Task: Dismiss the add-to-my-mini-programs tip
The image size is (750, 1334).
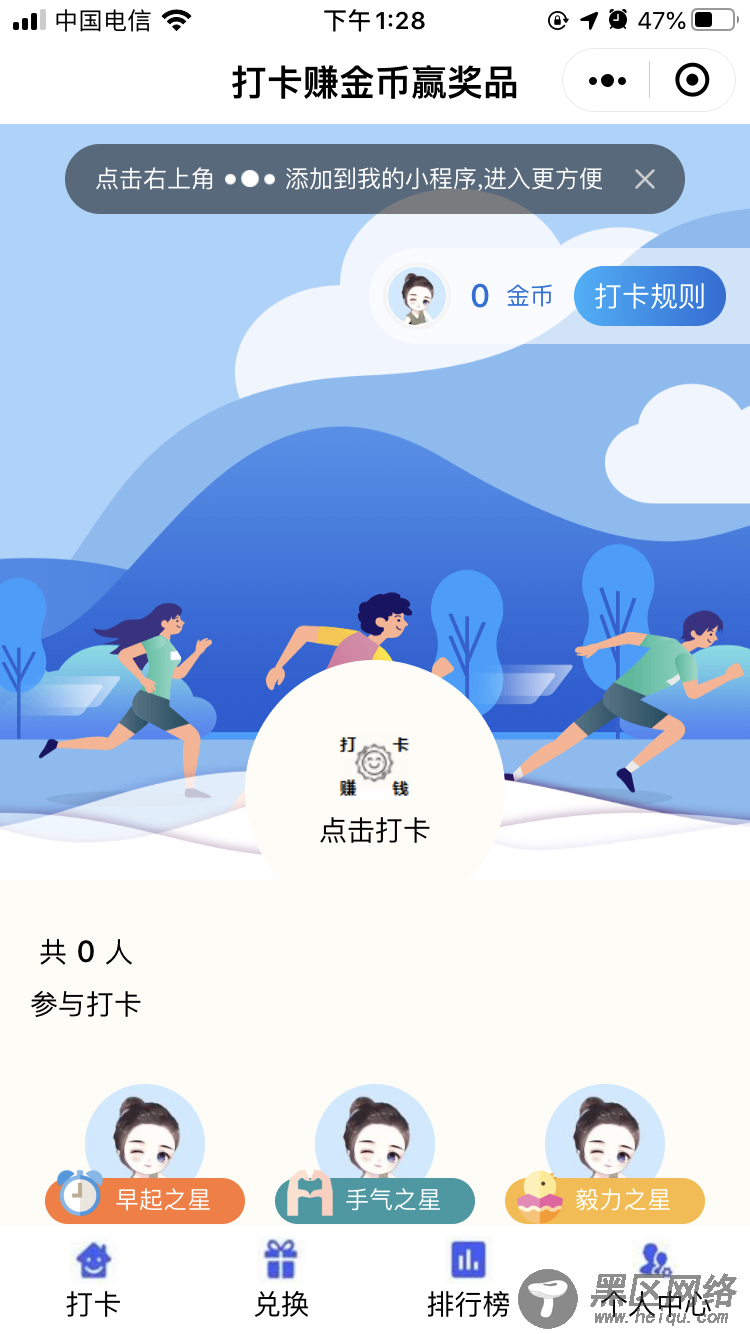Action: click(645, 179)
